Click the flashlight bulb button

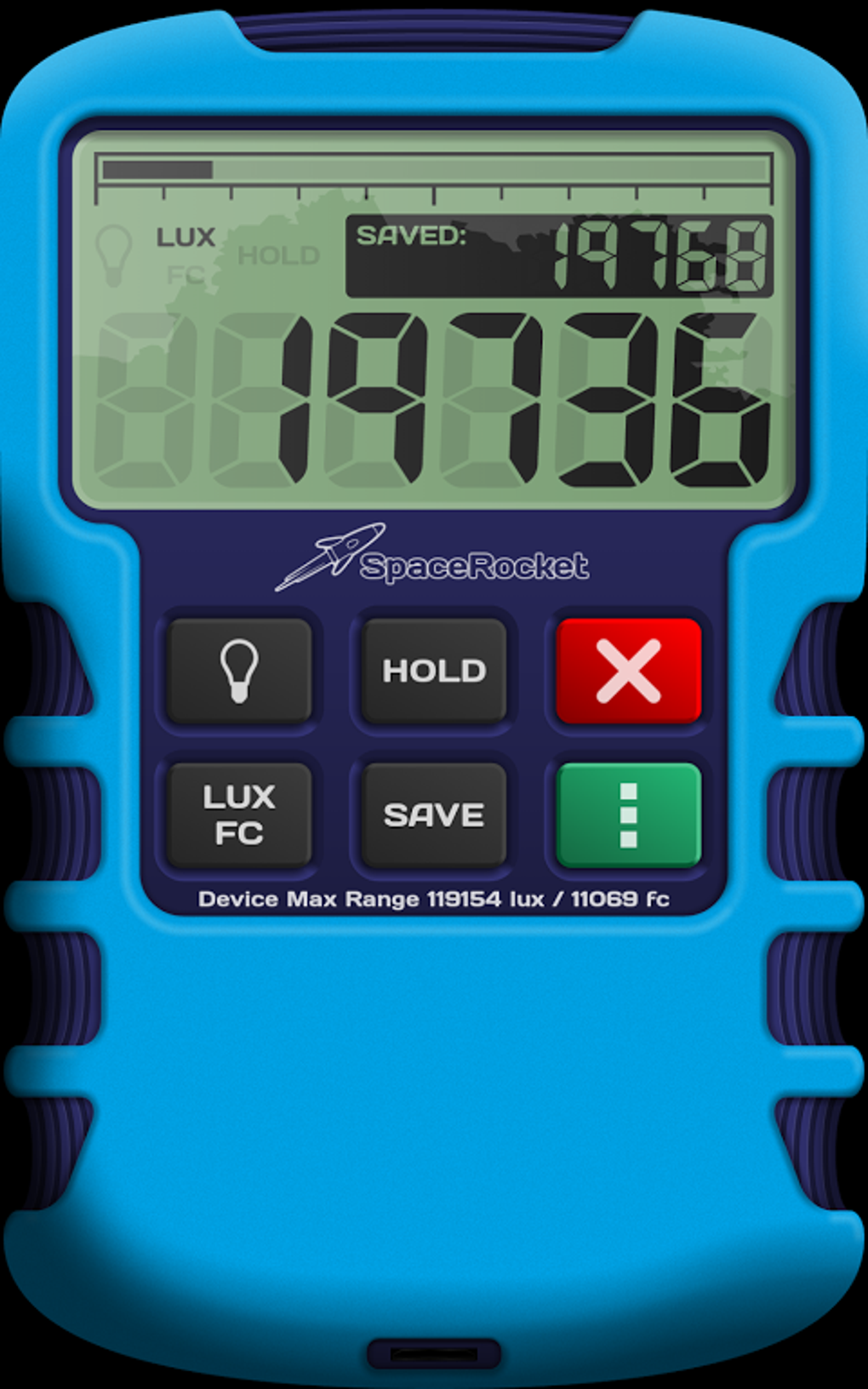tap(239, 669)
